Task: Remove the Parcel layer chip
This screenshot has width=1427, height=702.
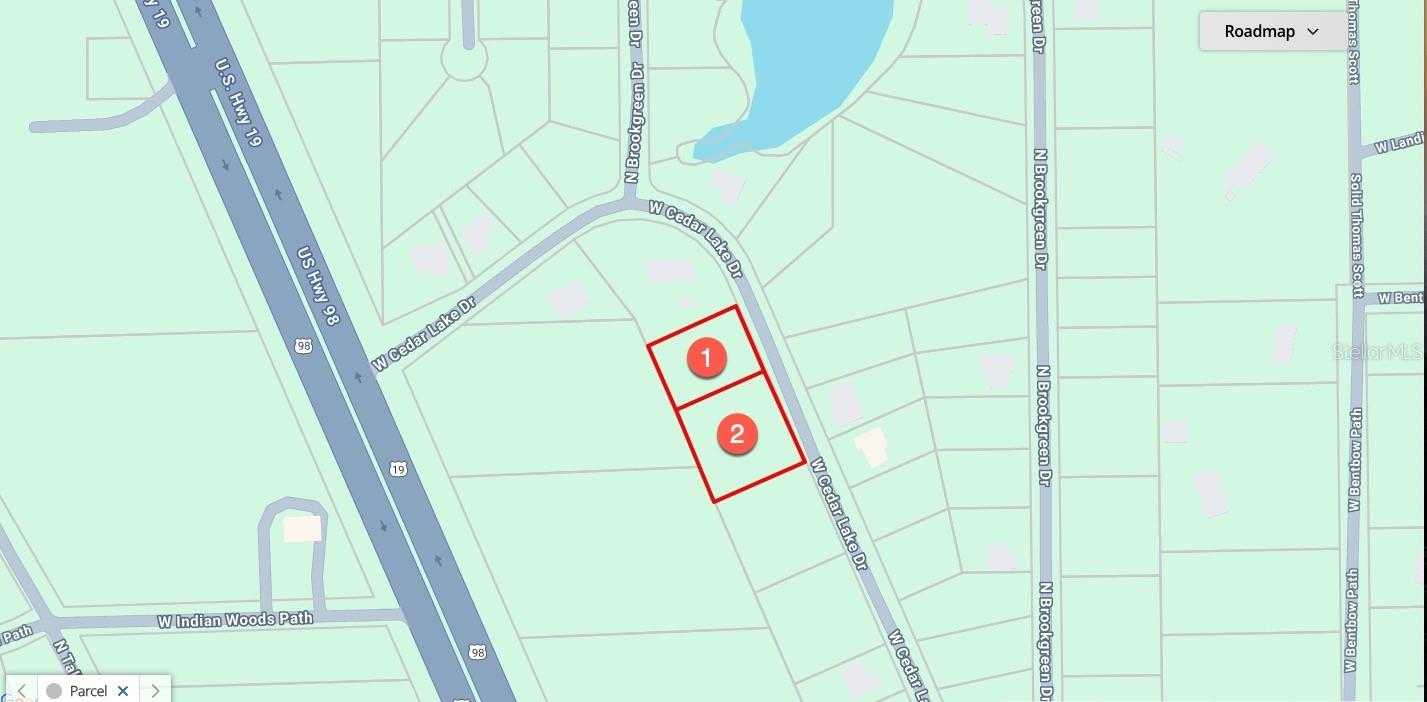Action: 123,691
